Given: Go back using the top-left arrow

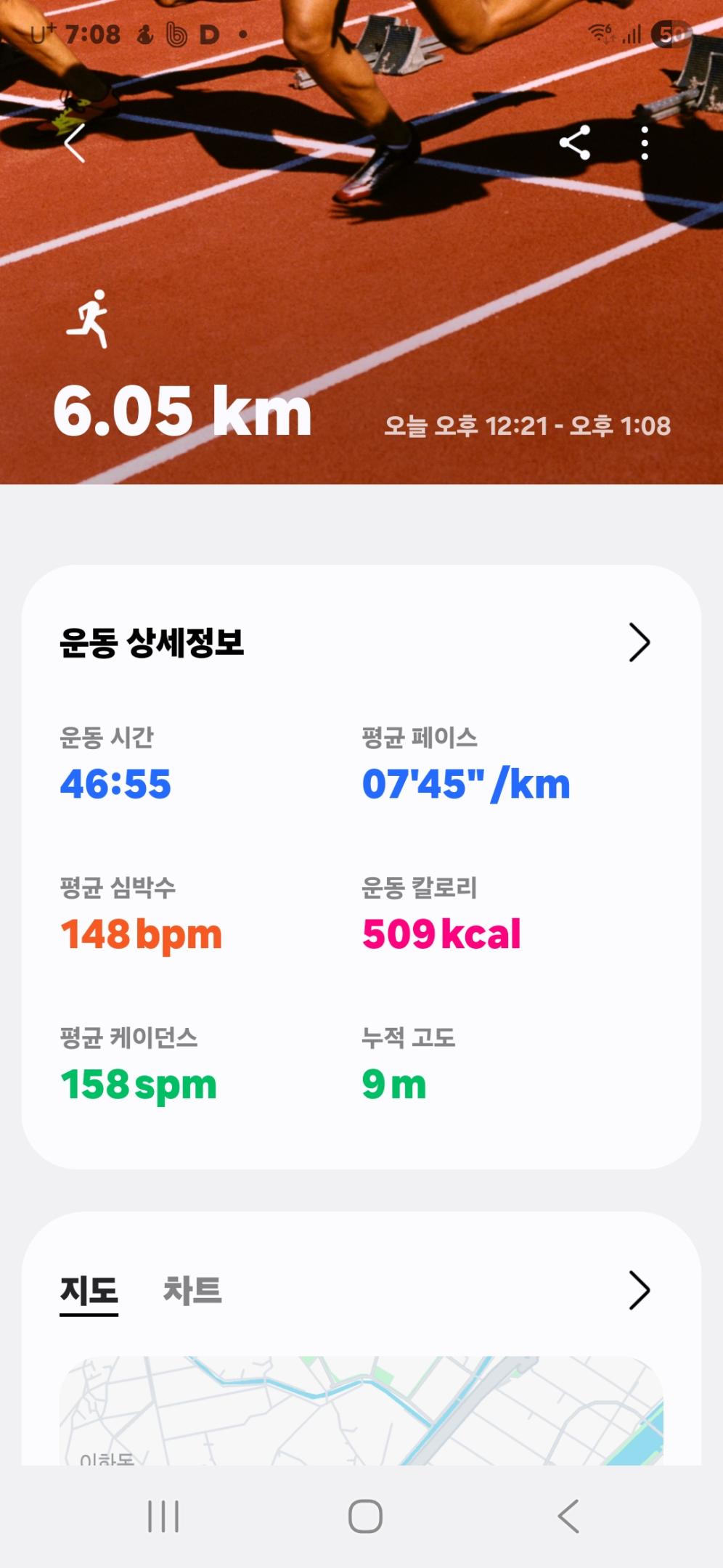Looking at the screenshot, I should [x=75, y=143].
